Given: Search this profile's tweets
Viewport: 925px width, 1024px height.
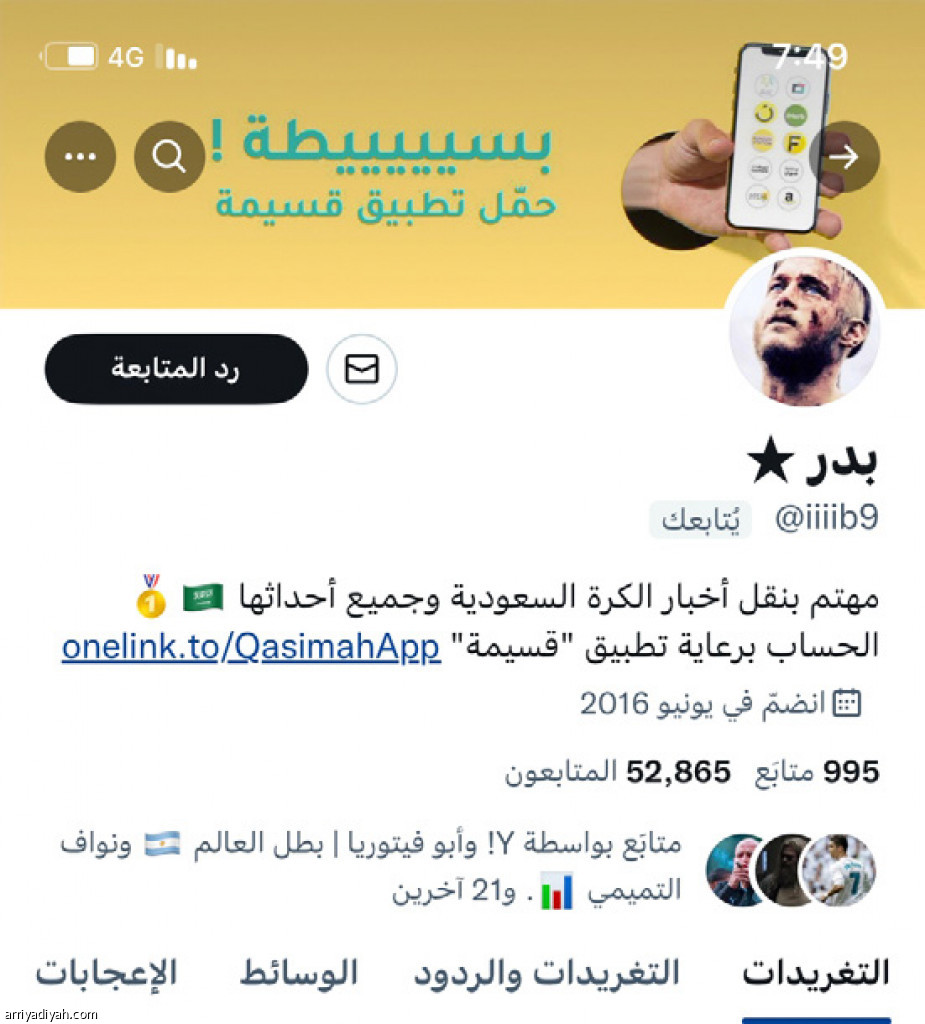Looking at the screenshot, I should pos(169,157).
